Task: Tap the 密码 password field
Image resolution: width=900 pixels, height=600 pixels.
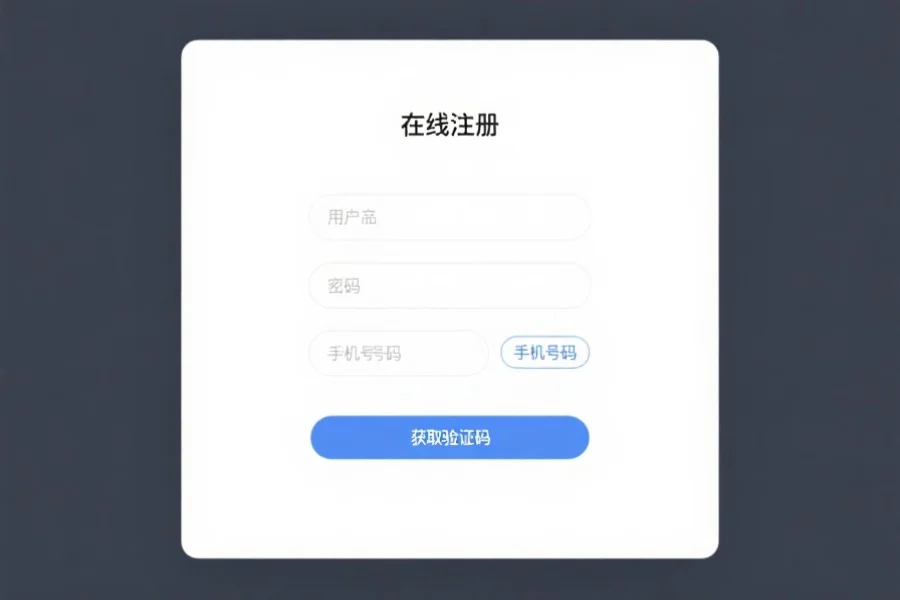Action: [450, 286]
